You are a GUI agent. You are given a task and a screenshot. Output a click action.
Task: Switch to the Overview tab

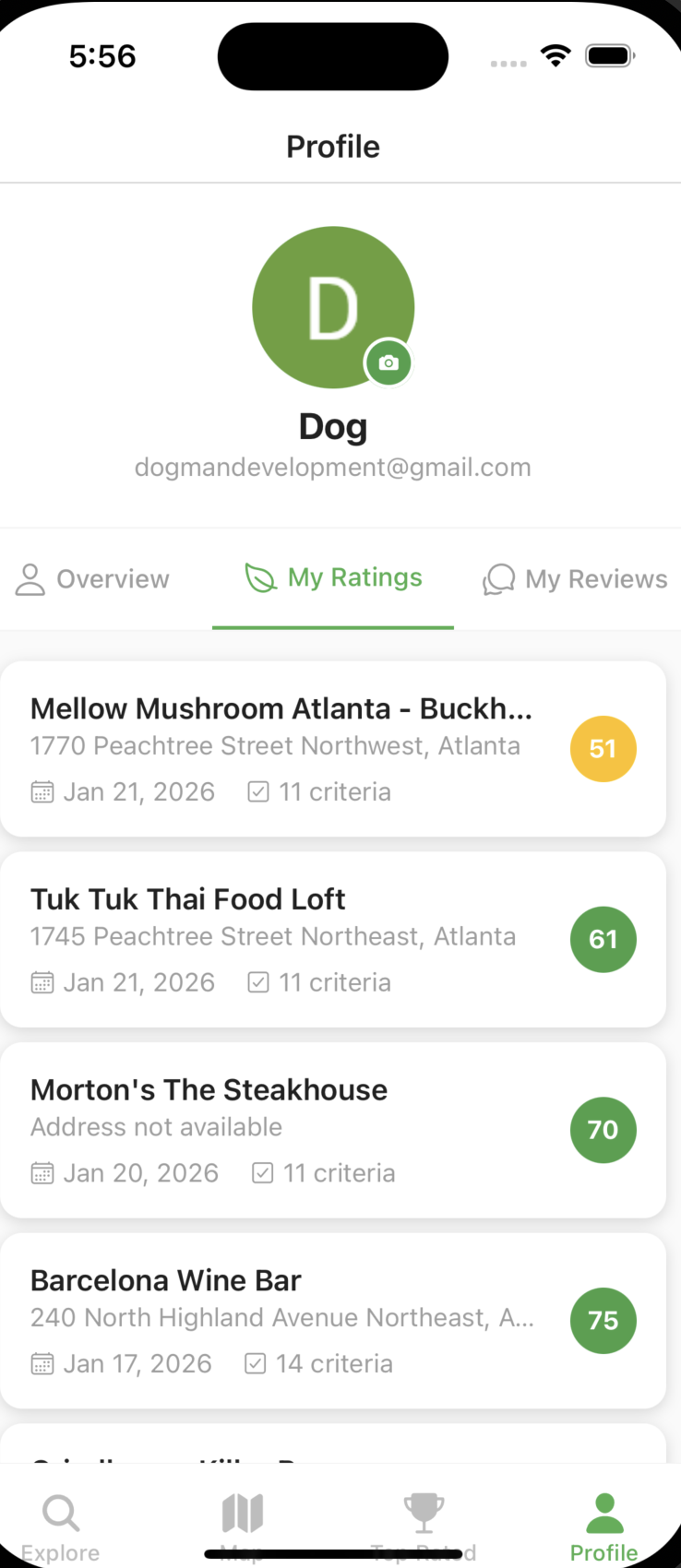click(91, 578)
